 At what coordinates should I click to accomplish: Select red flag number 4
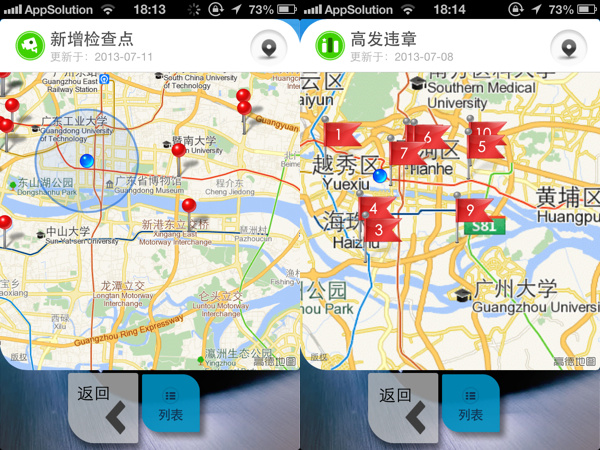pyautogui.click(x=373, y=209)
